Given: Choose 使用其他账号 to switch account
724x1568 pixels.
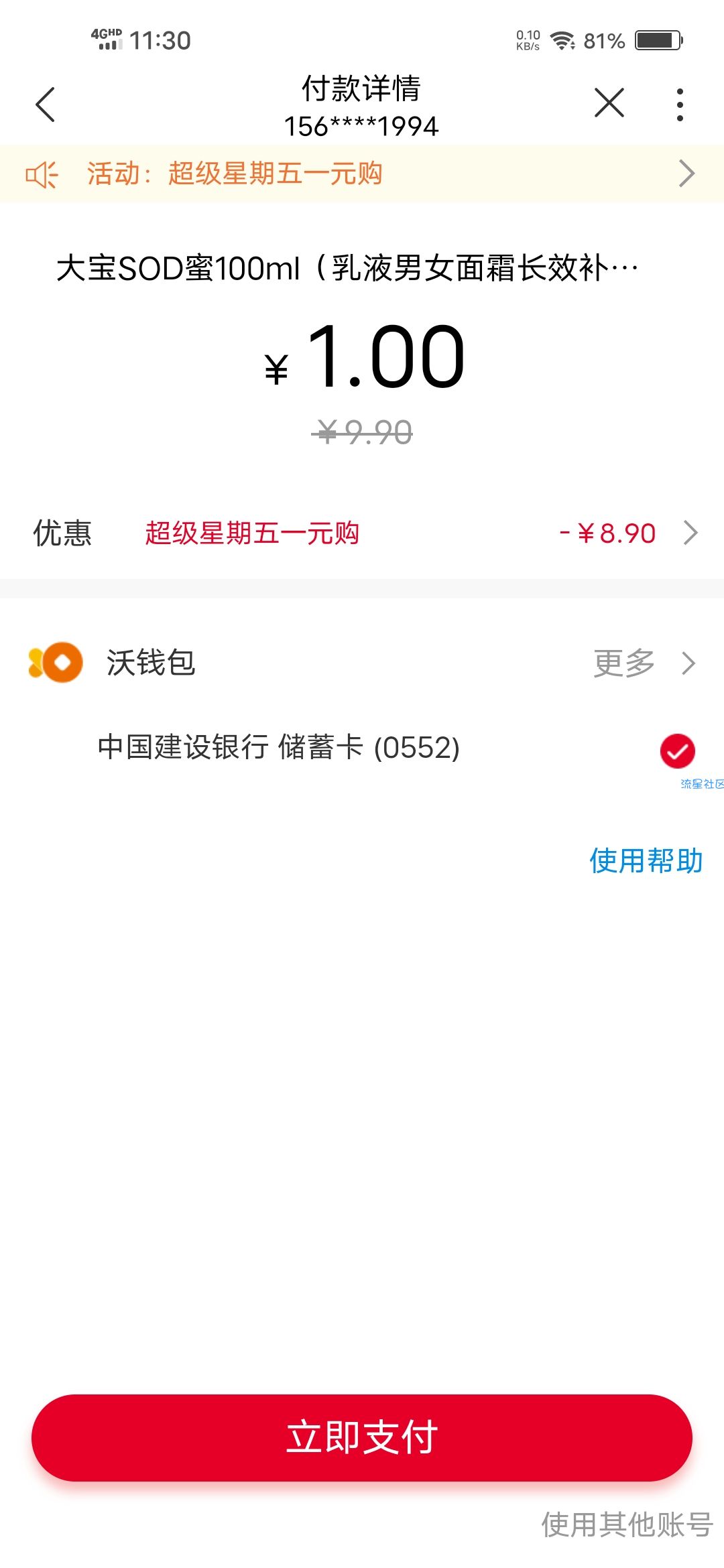Looking at the screenshot, I should tap(627, 1524).
